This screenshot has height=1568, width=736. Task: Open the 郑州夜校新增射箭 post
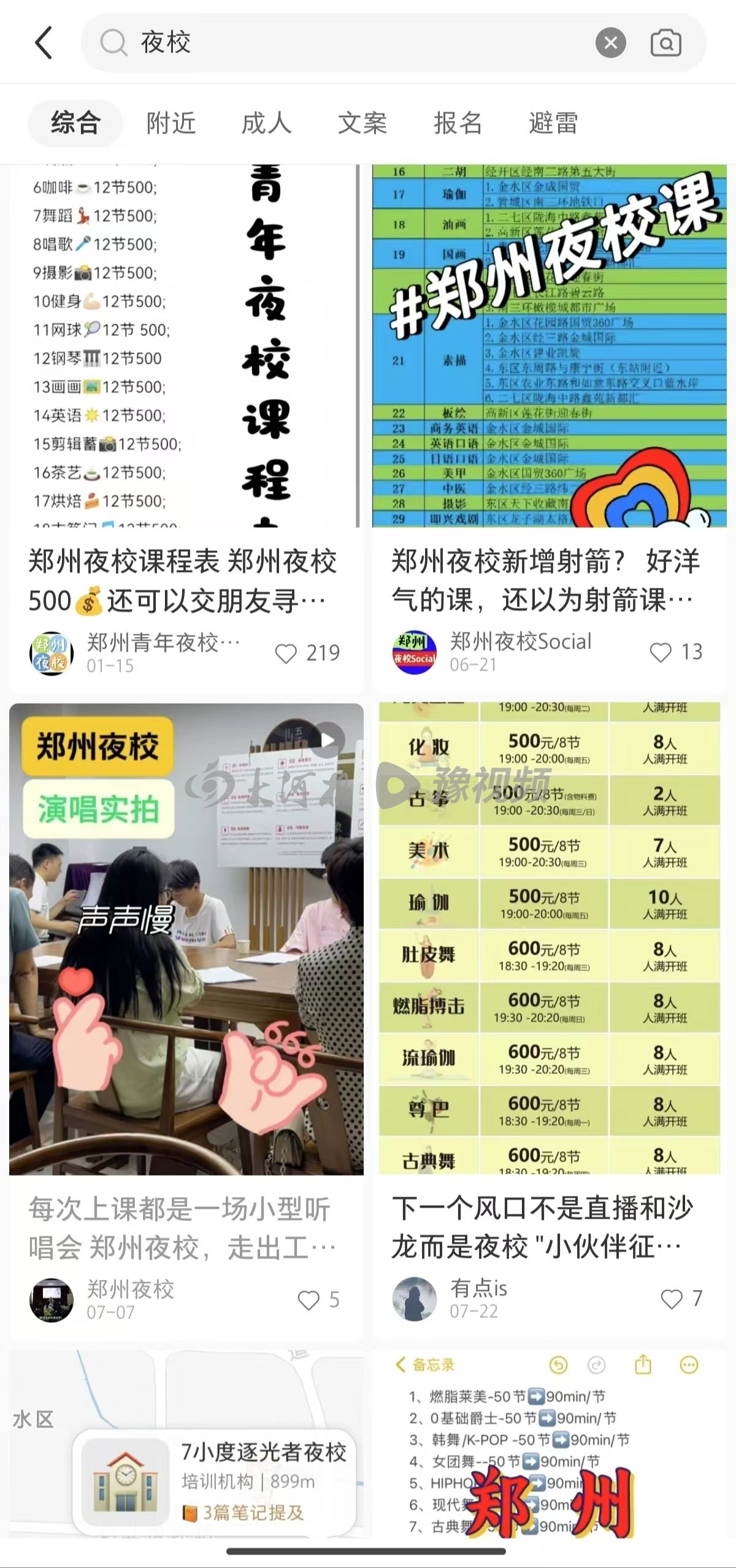tap(549, 368)
